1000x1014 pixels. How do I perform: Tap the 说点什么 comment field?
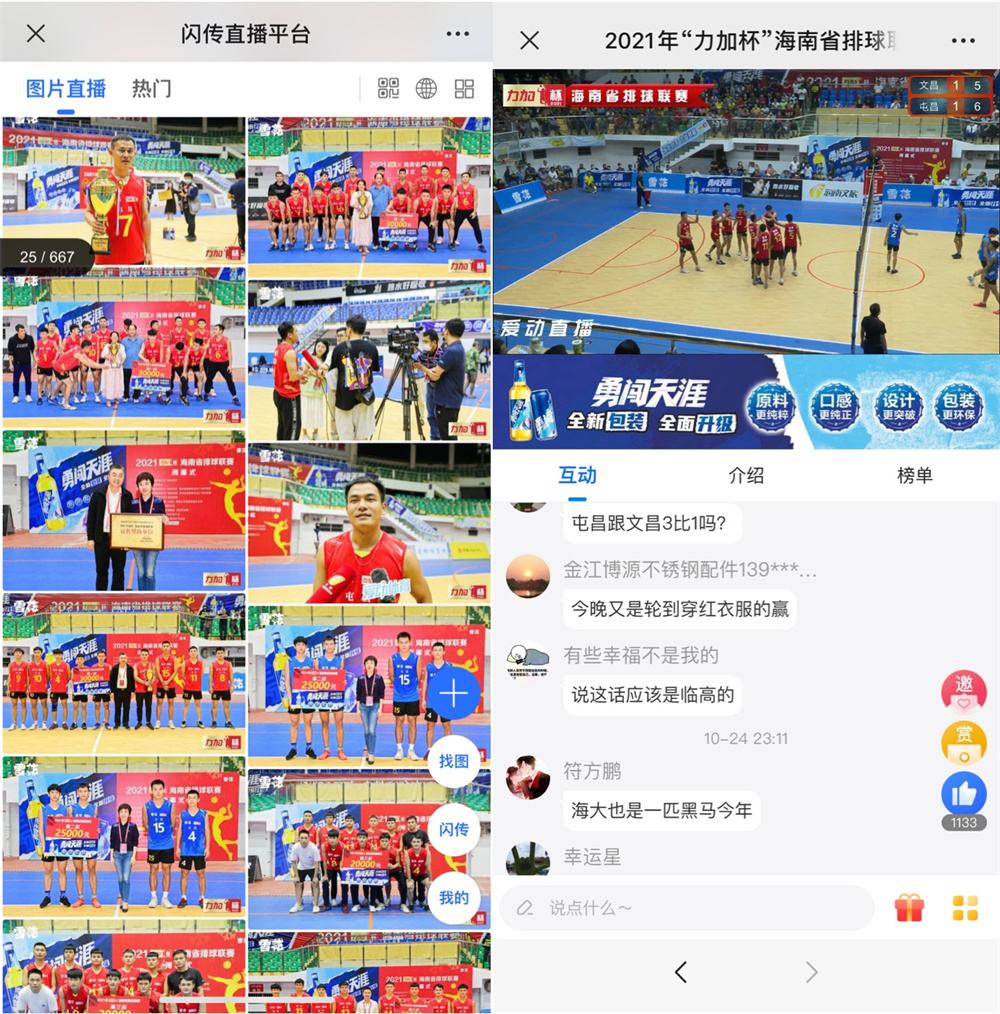688,908
